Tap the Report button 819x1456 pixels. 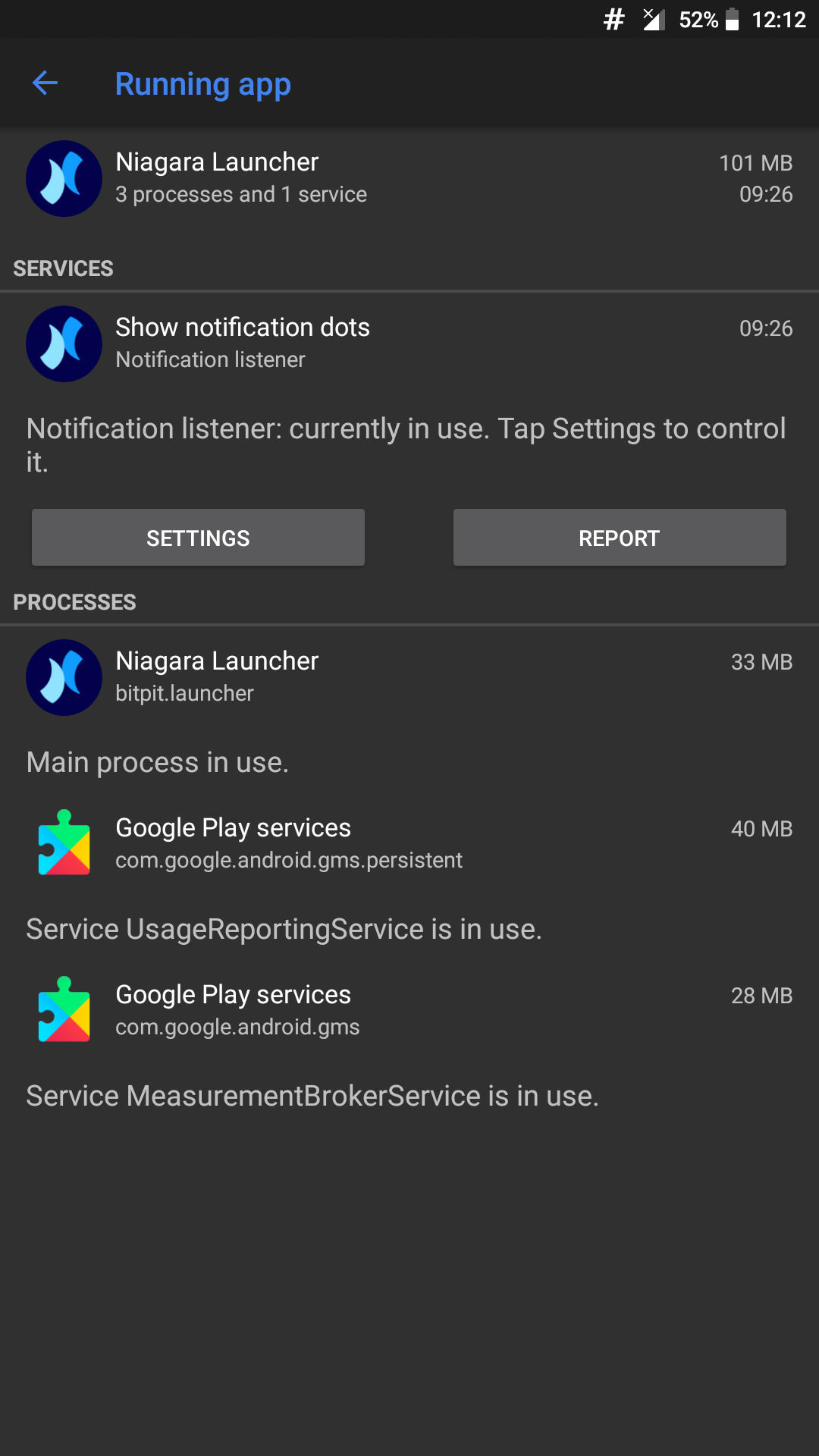tap(620, 538)
